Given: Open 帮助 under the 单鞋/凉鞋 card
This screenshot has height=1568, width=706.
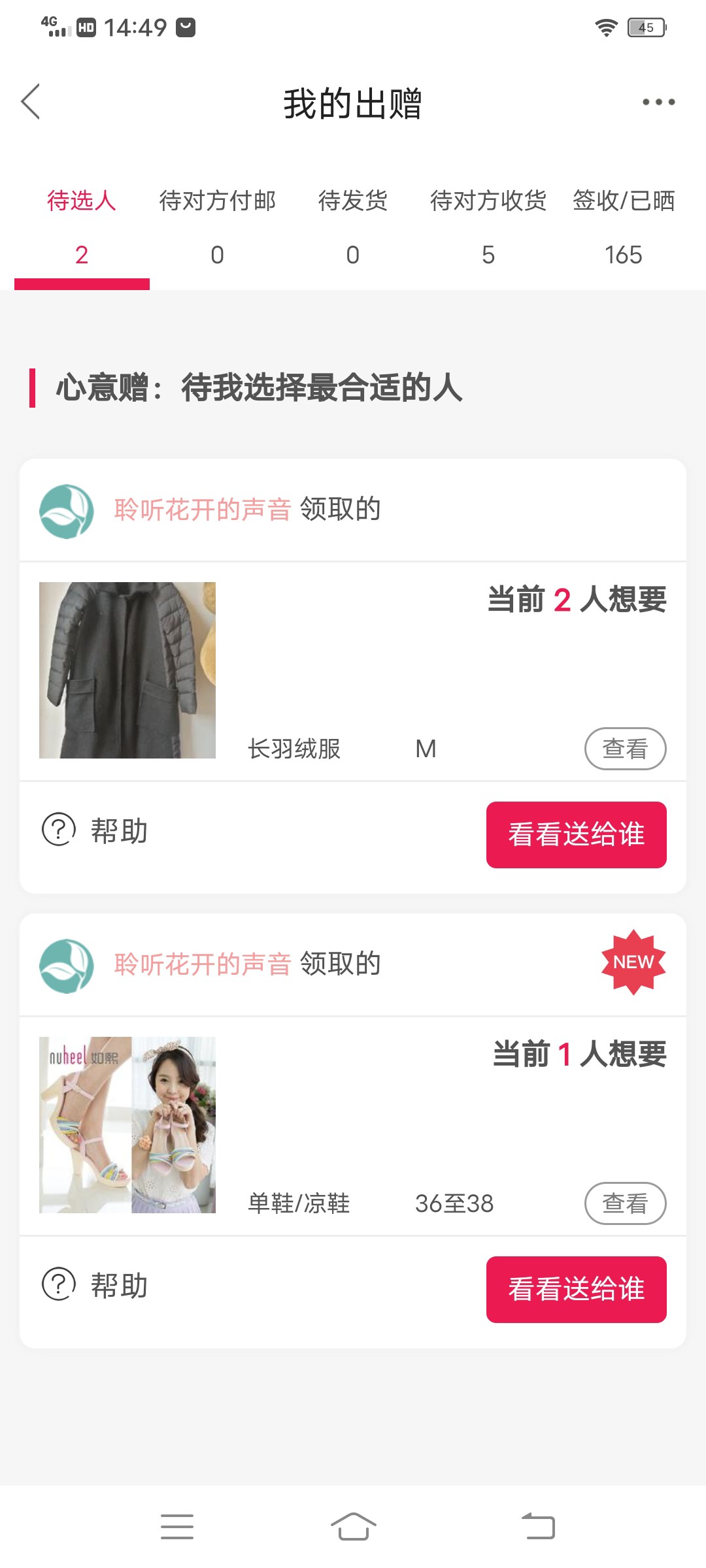Looking at the screenshot, I should 95,1285.
